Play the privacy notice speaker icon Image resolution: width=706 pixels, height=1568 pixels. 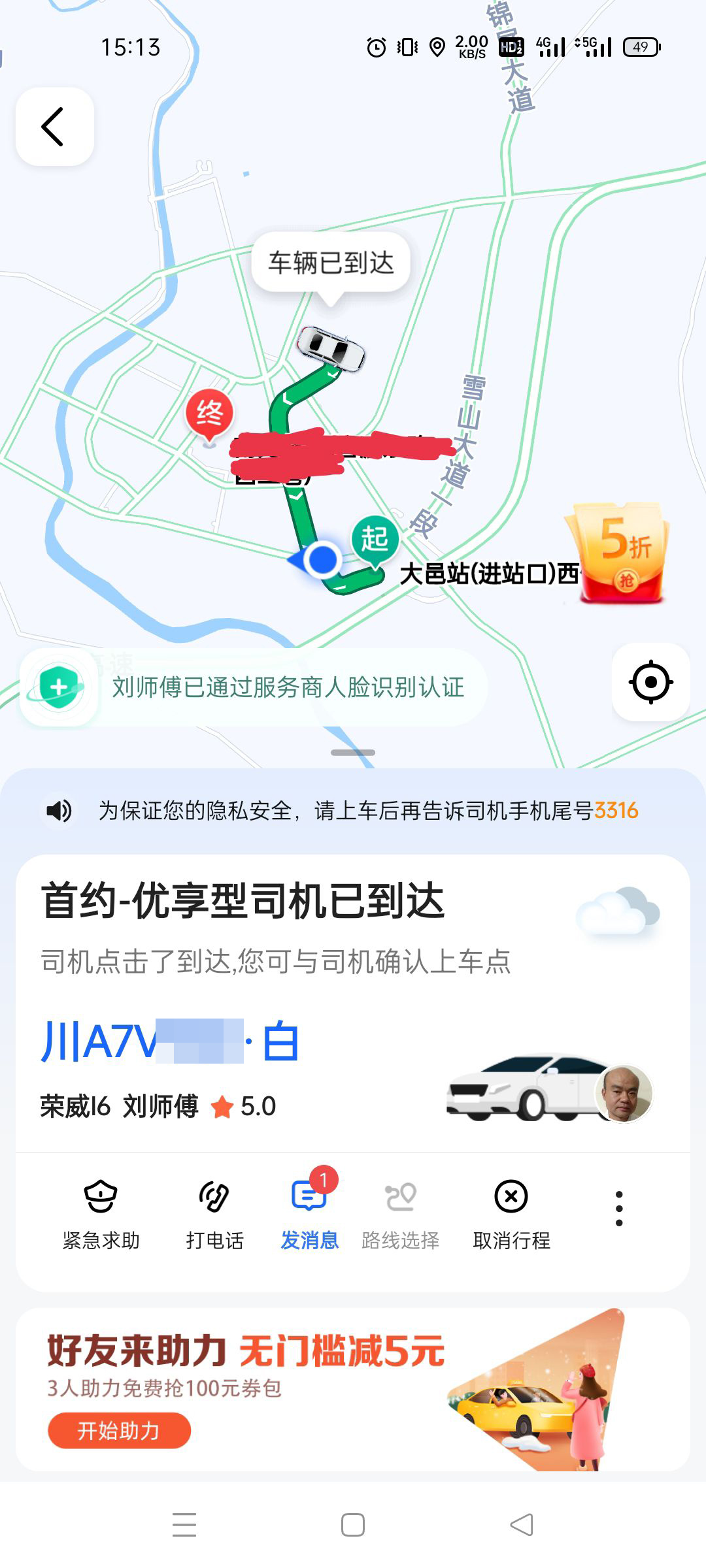(59, 811)
